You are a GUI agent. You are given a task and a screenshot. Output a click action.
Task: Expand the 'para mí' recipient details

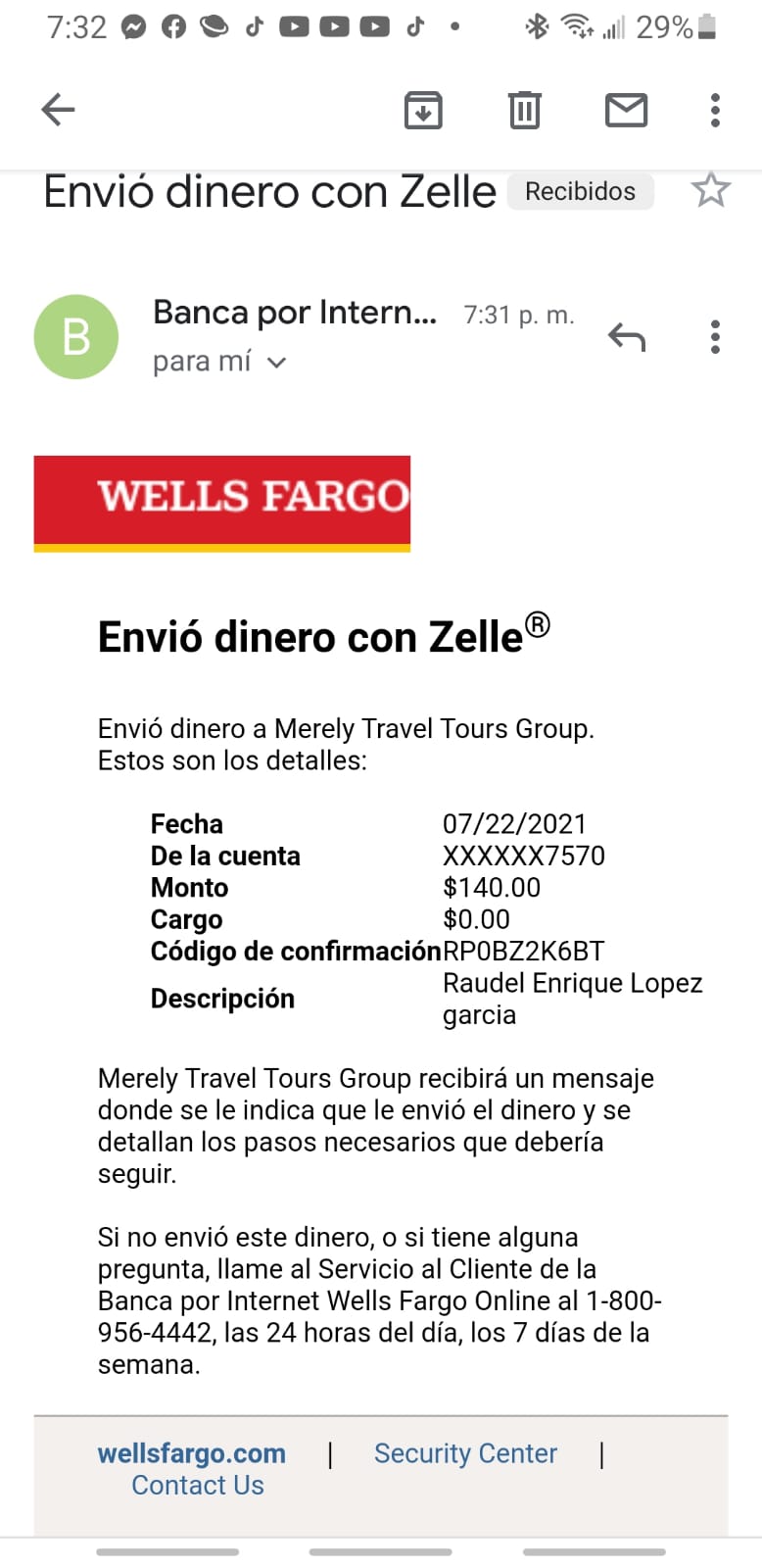(219, 362)
